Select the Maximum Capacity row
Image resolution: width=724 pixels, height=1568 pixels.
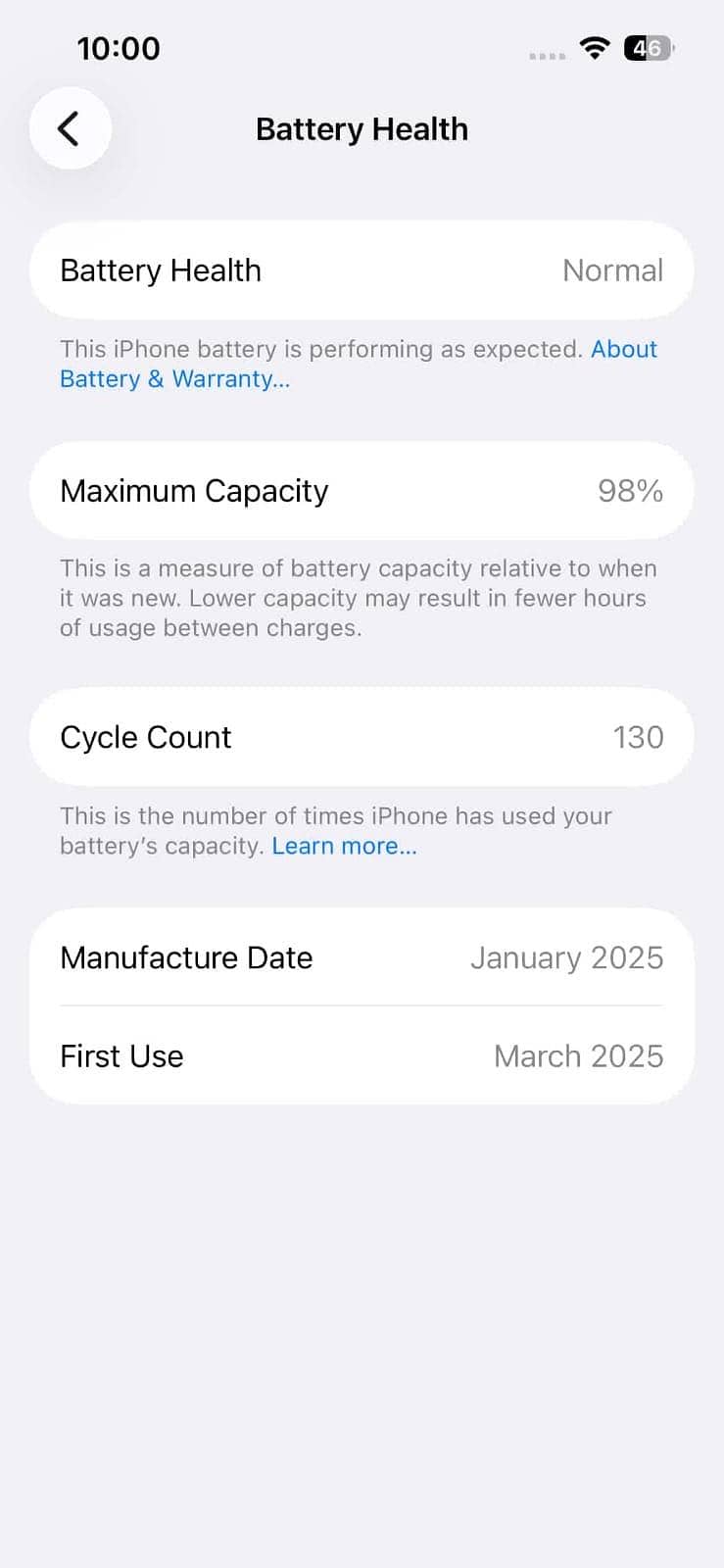click(362, 491)
